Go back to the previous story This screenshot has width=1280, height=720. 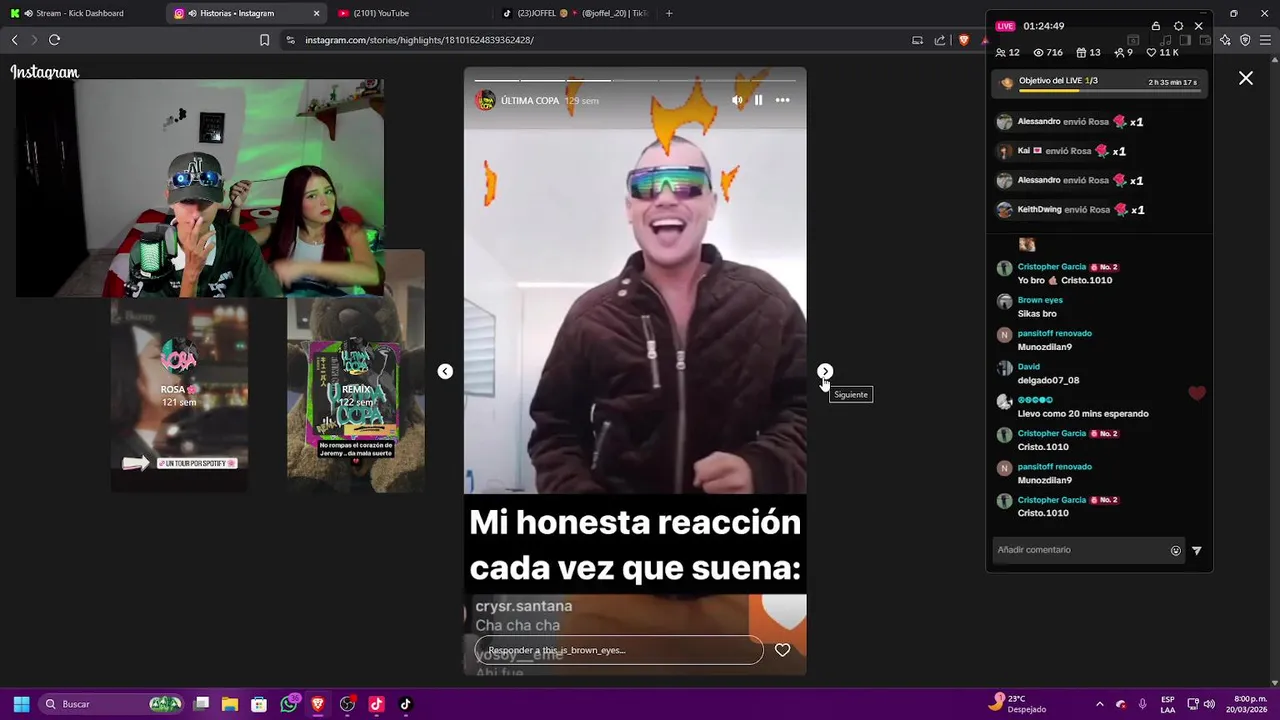445,371
